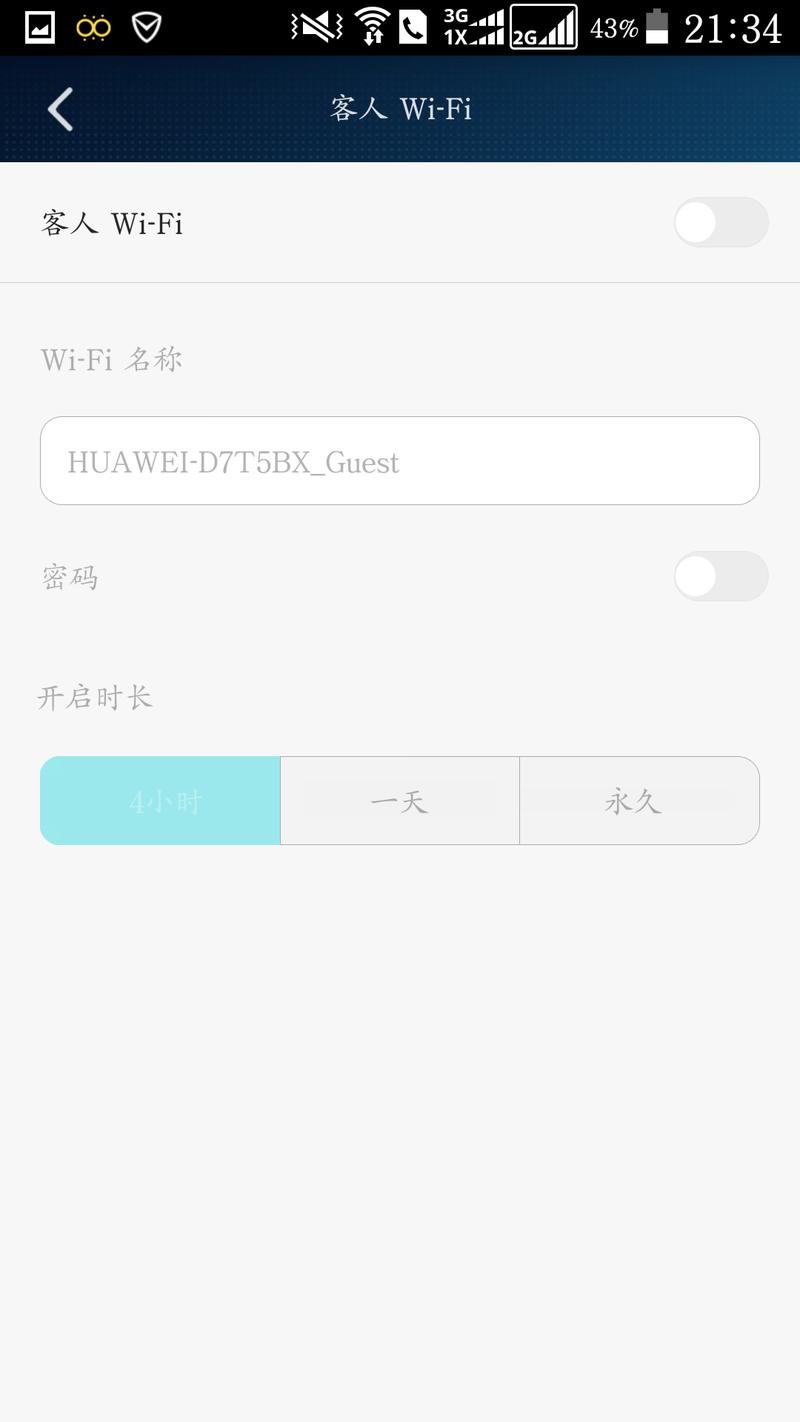Tap the Wi-Fi 名称 label
Viewport: 800px width, 1422px height.
(110, 360)
